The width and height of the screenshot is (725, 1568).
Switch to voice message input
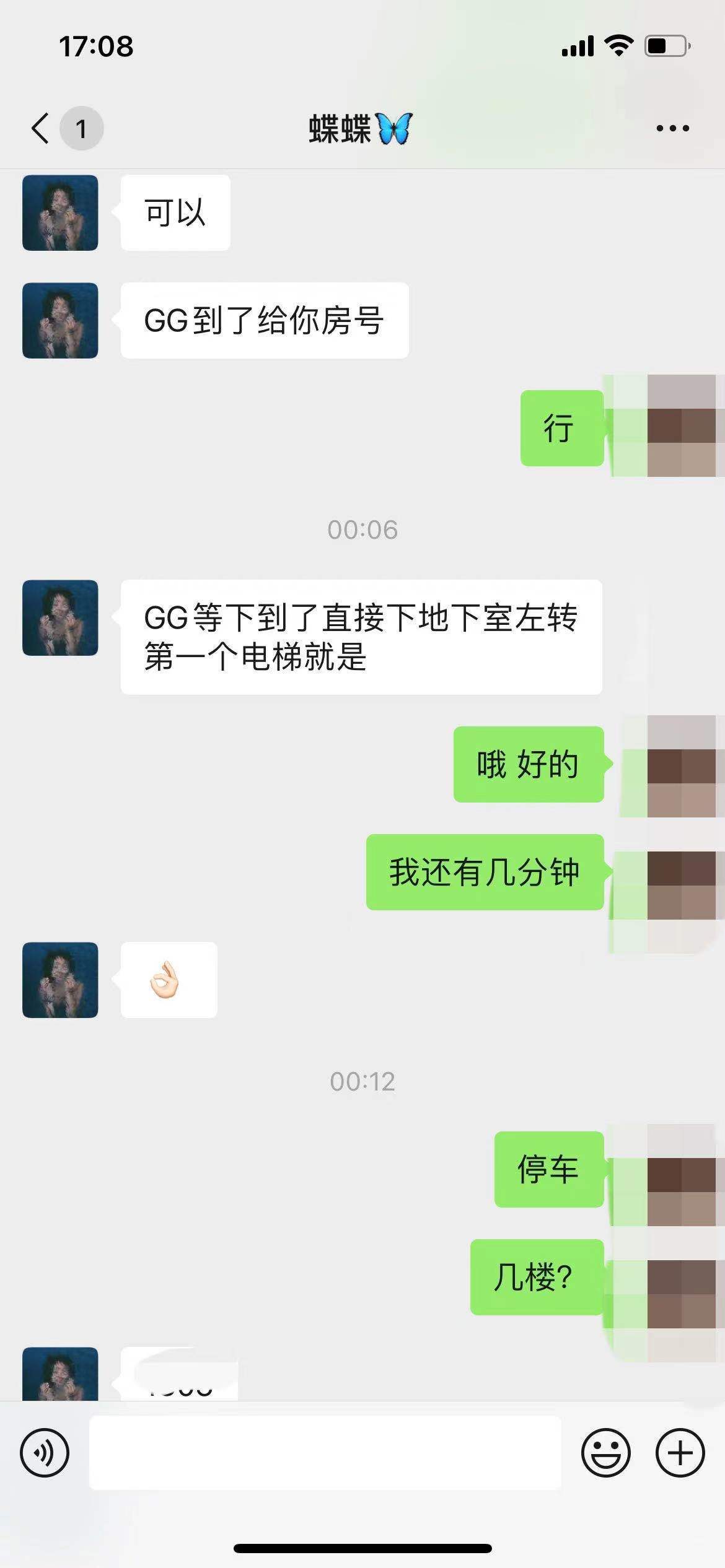tap(45, 1453)
